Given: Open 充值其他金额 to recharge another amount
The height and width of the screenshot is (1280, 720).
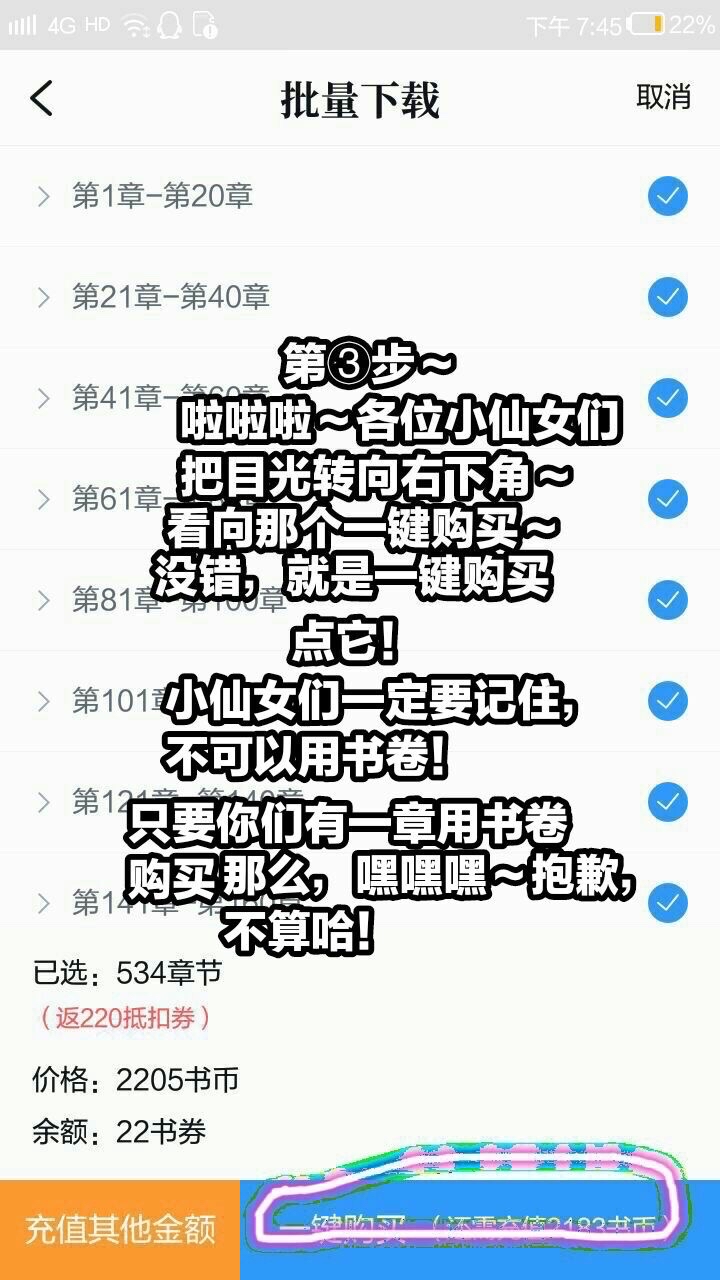Looking at the screenshot, I should (120, 1229).
